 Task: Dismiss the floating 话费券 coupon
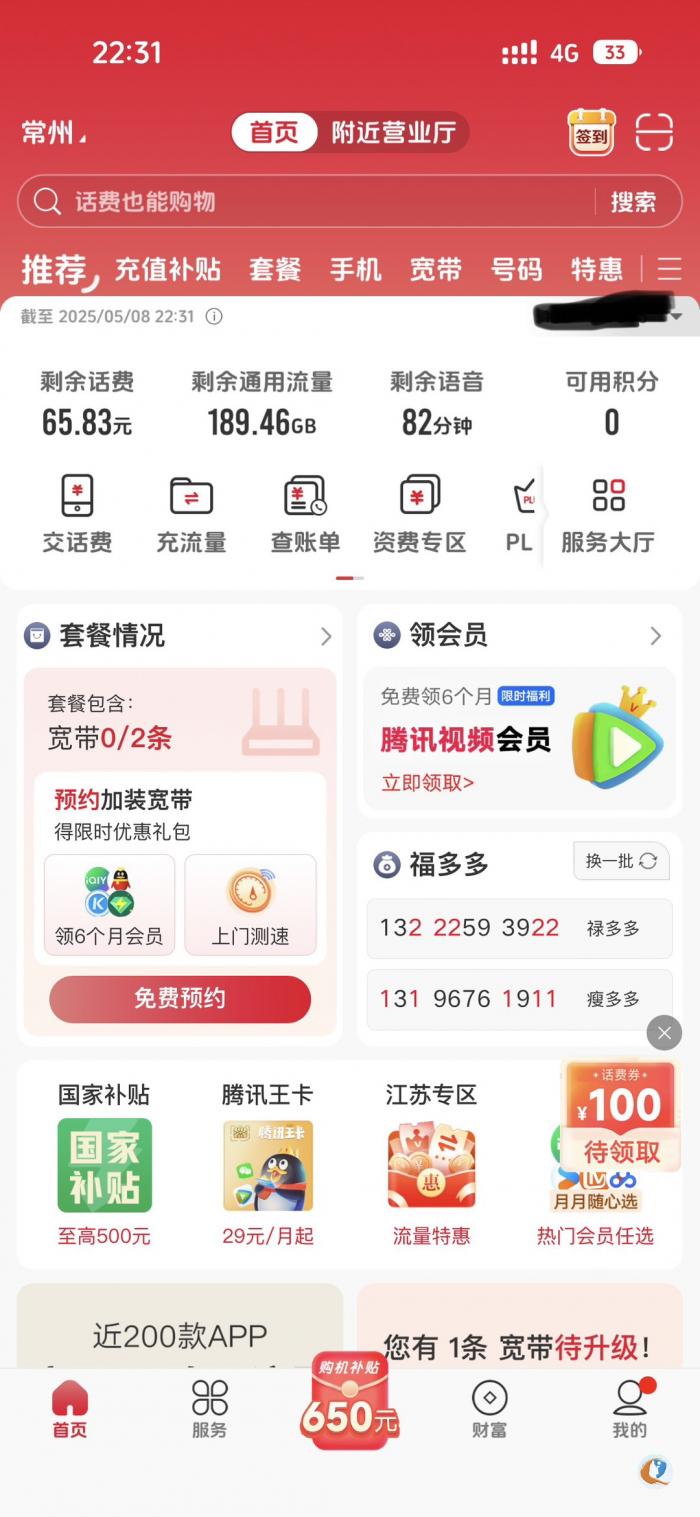click(664, 1032)
